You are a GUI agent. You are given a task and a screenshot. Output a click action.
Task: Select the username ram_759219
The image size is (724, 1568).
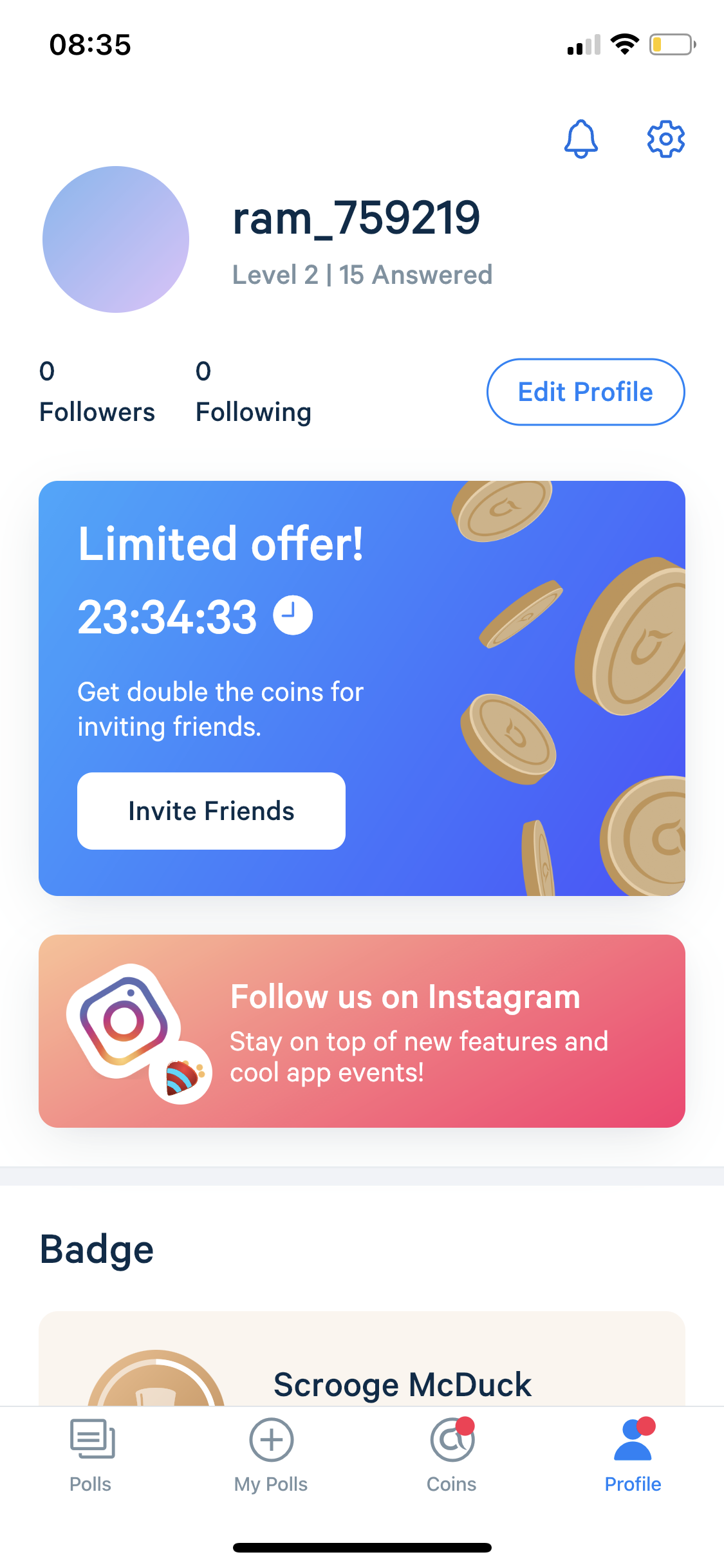click(x=357, y=217)
